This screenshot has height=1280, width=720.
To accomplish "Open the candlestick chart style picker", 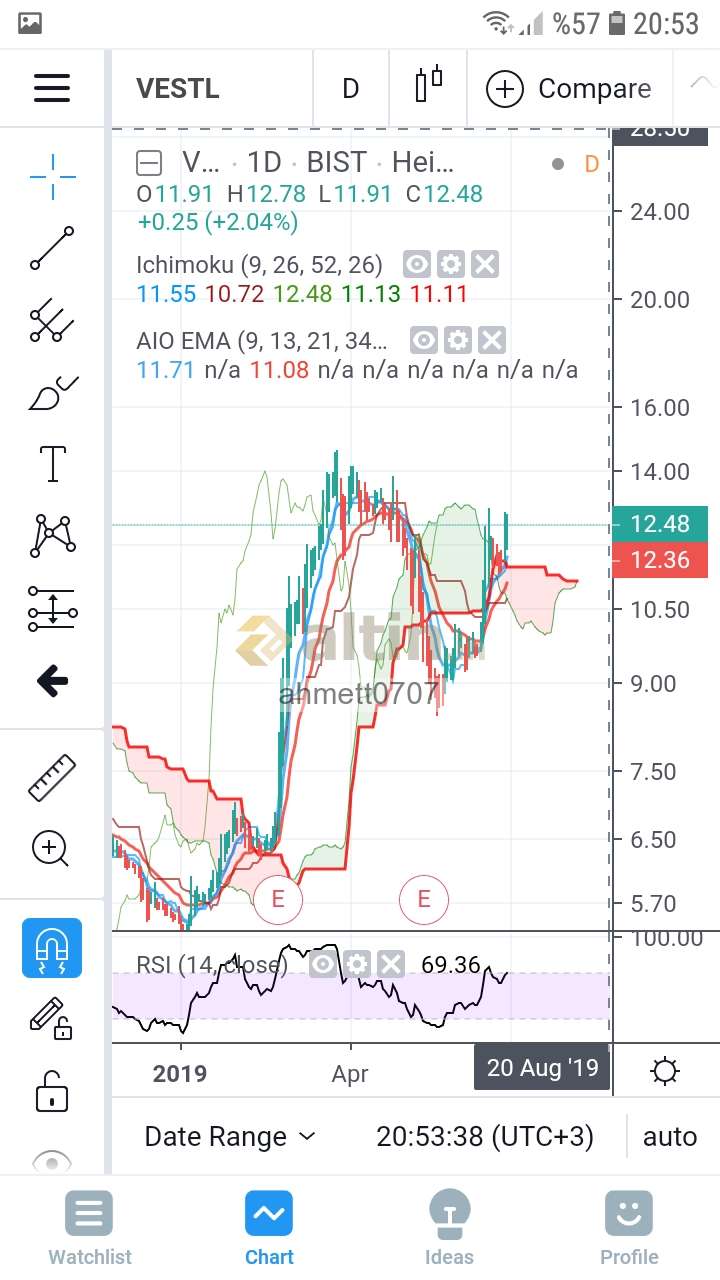I will click(x=428, y=86).
